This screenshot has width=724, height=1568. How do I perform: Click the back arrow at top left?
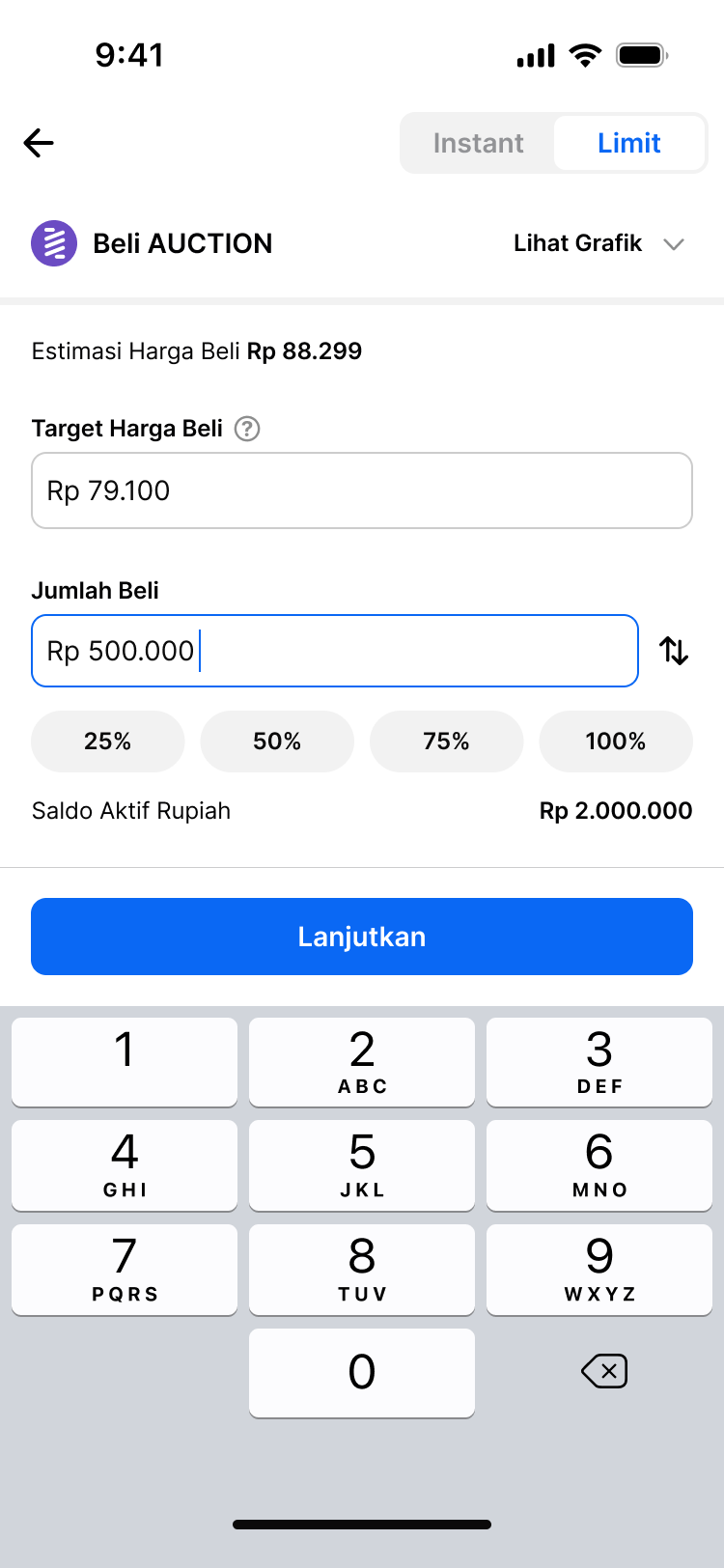pos(39,143)
